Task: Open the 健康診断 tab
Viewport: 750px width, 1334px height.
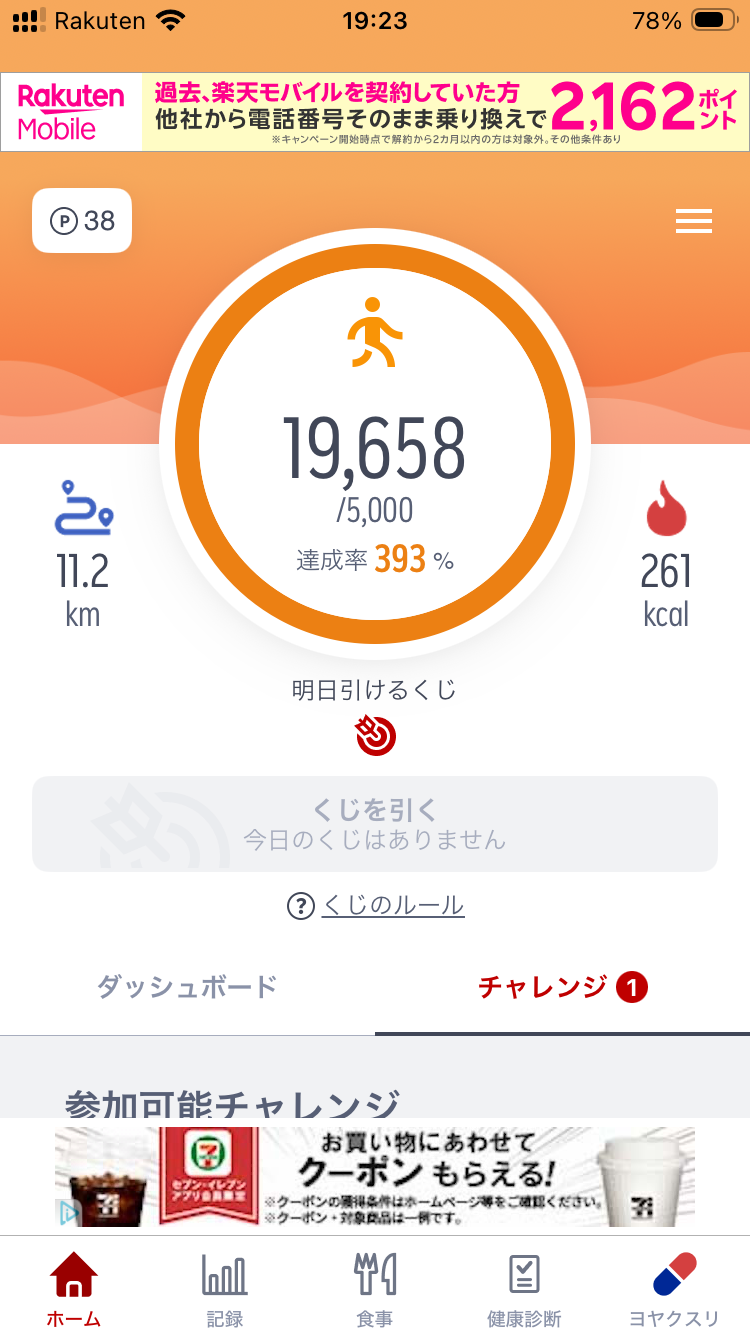Action: (x=524, y=1288)
